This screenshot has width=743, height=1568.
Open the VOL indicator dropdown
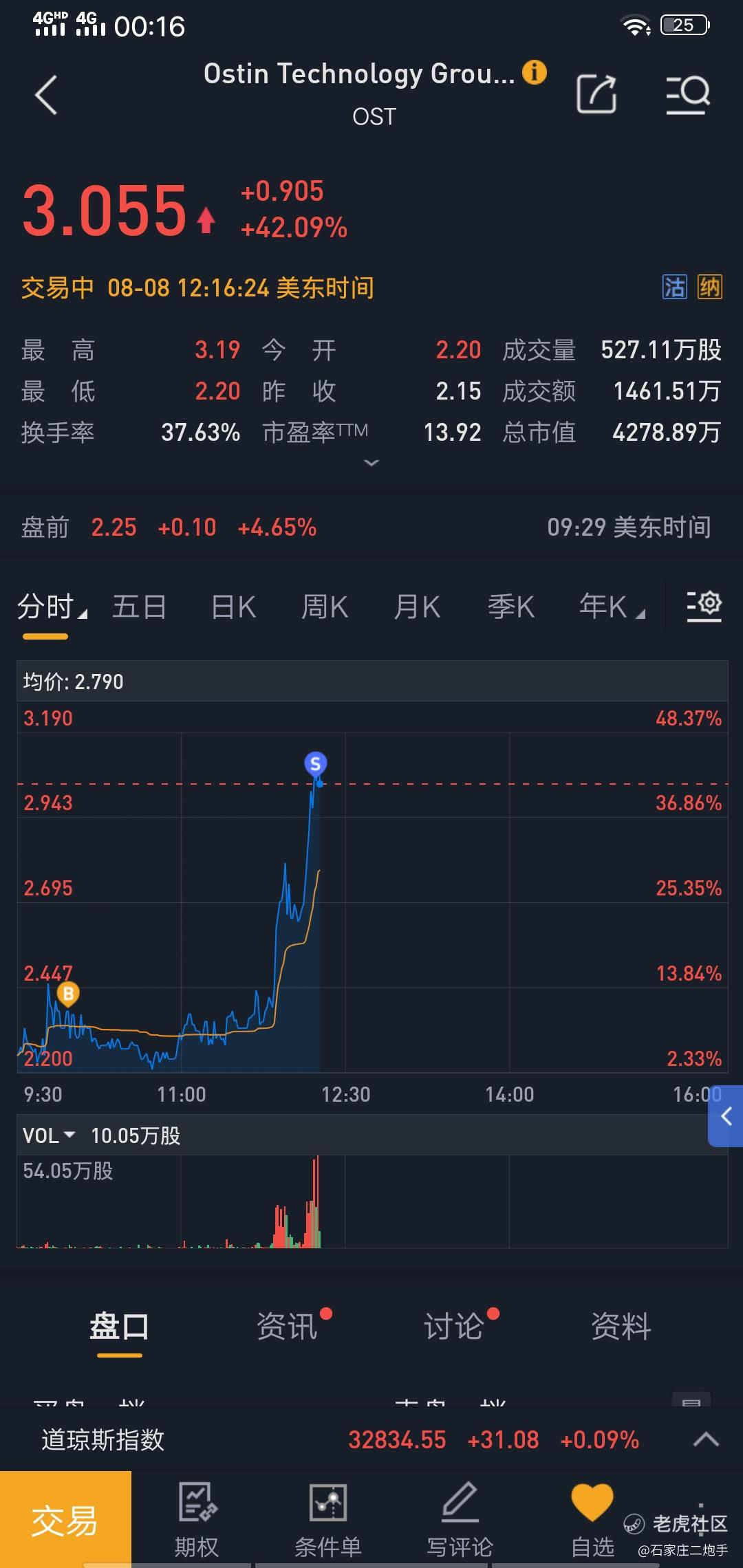point(48,1135)
